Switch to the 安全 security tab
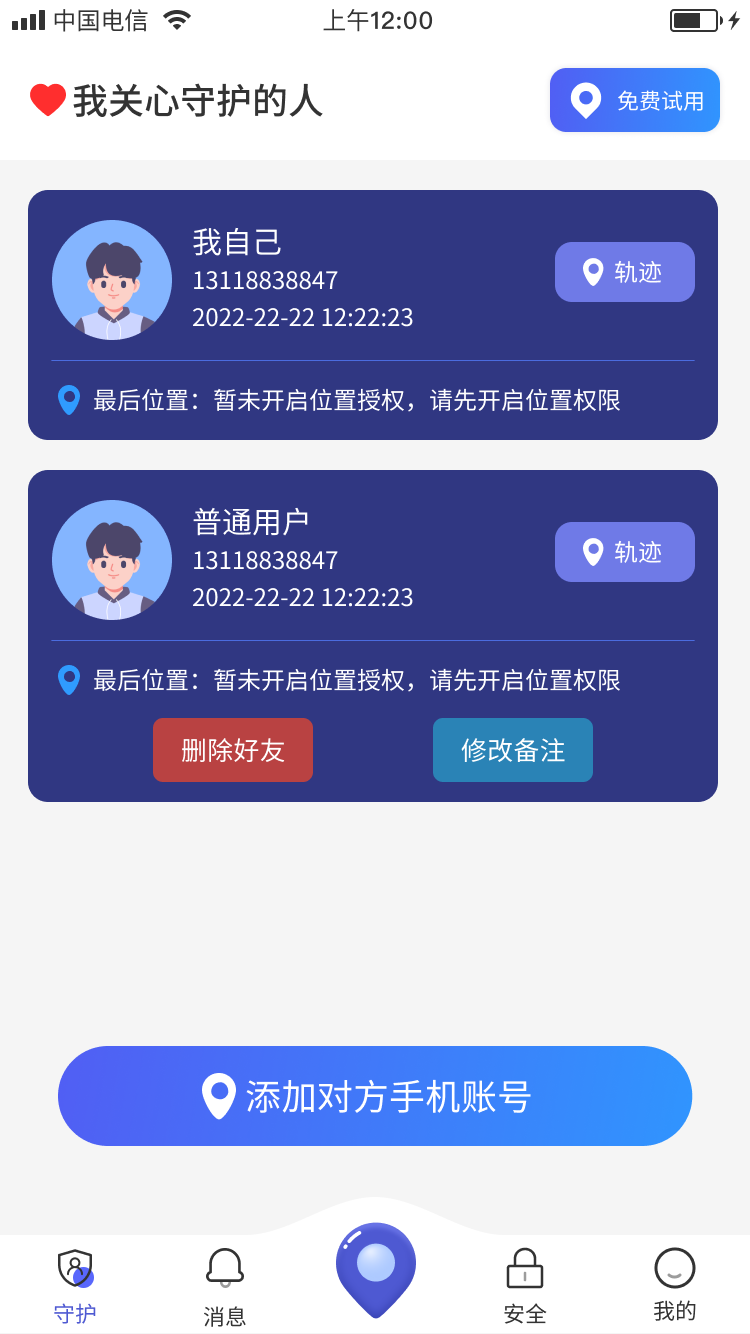 (x=525, y=1286)
